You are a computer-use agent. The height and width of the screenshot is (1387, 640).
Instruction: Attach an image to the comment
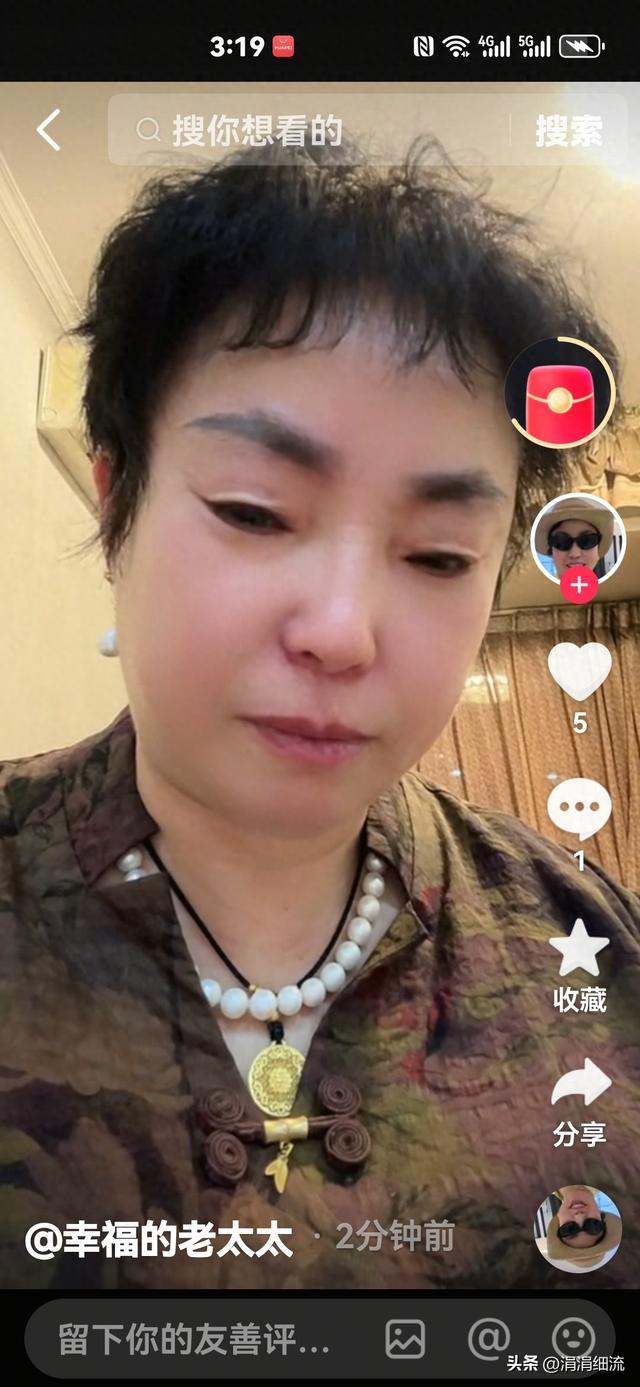click(405, 1339)
